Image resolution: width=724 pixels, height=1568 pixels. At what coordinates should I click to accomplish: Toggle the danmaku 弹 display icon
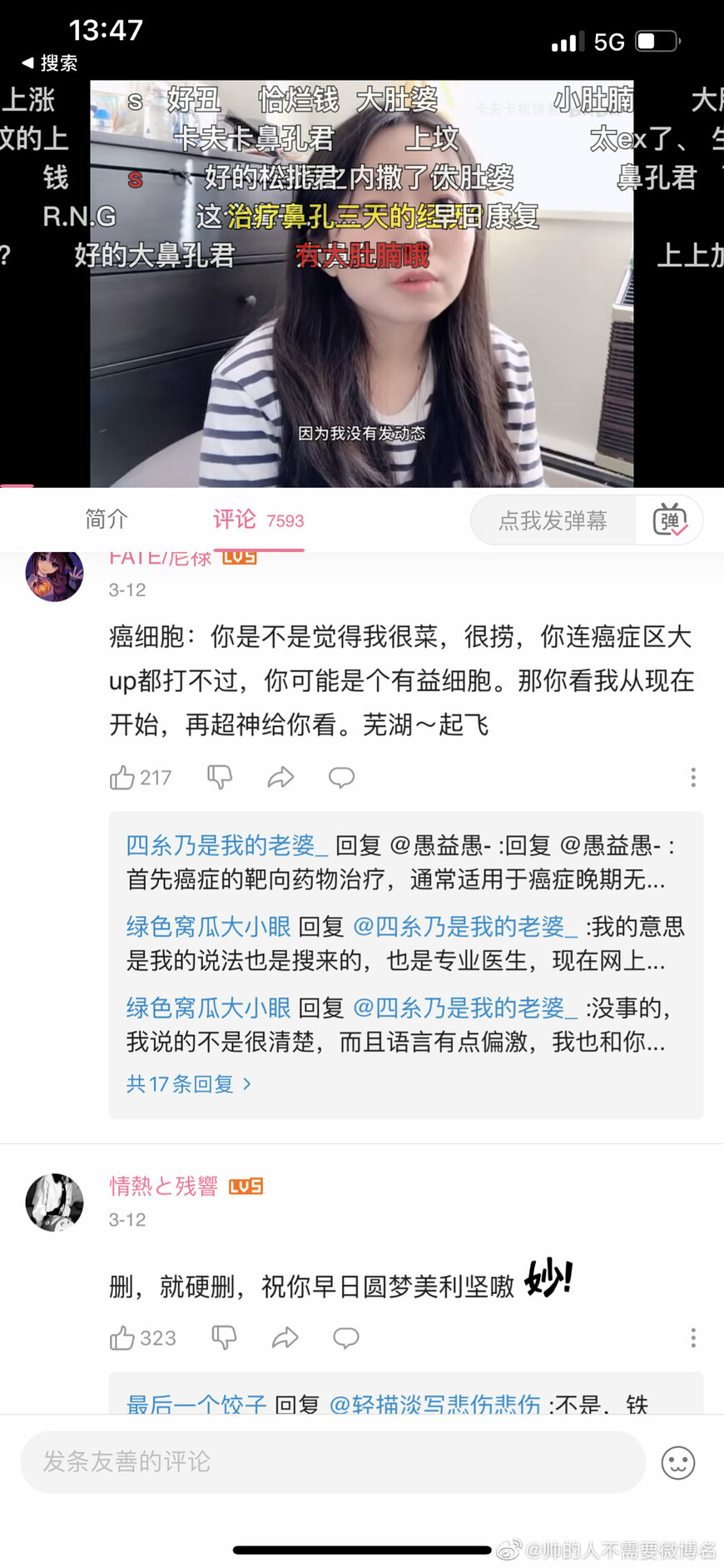coord(670,520)
